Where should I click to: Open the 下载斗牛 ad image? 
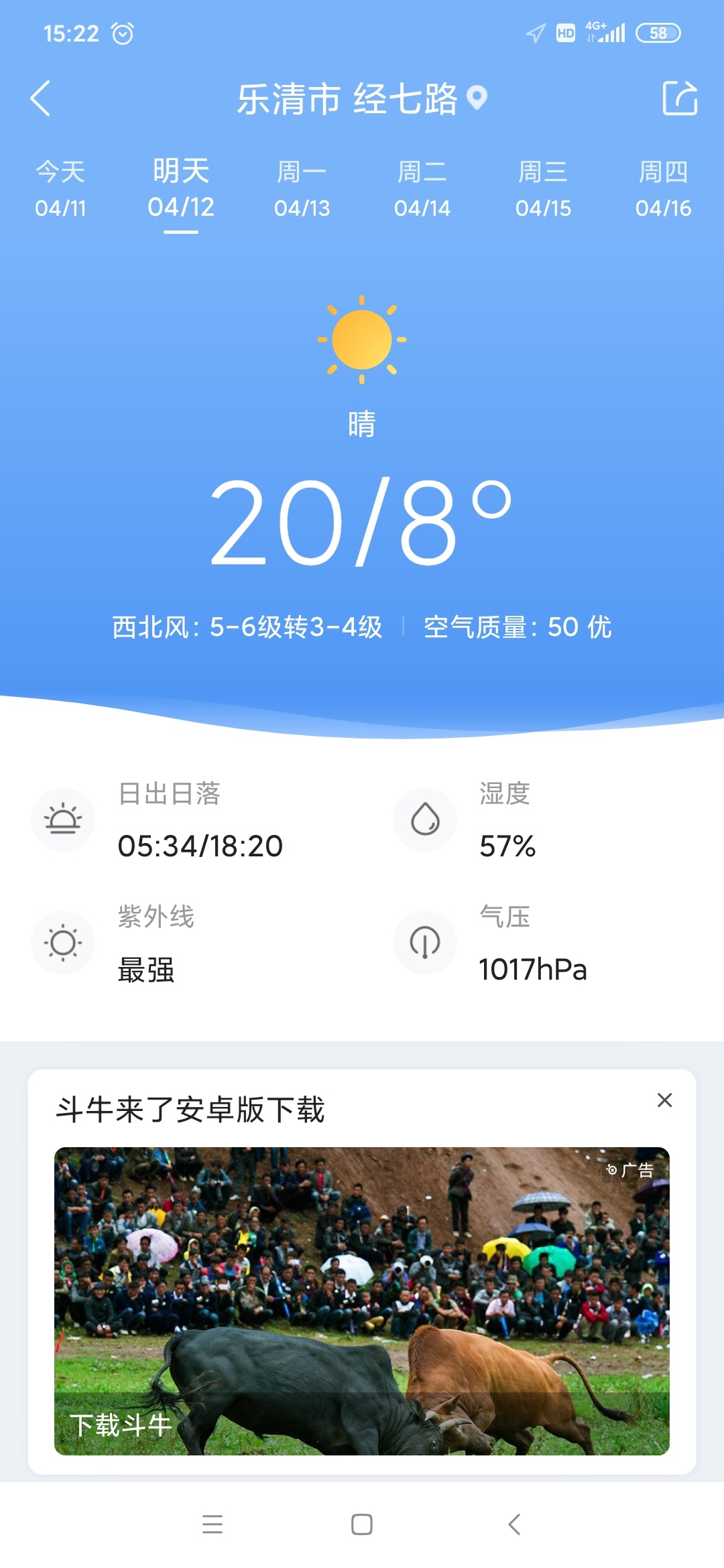pos(362,1301)
